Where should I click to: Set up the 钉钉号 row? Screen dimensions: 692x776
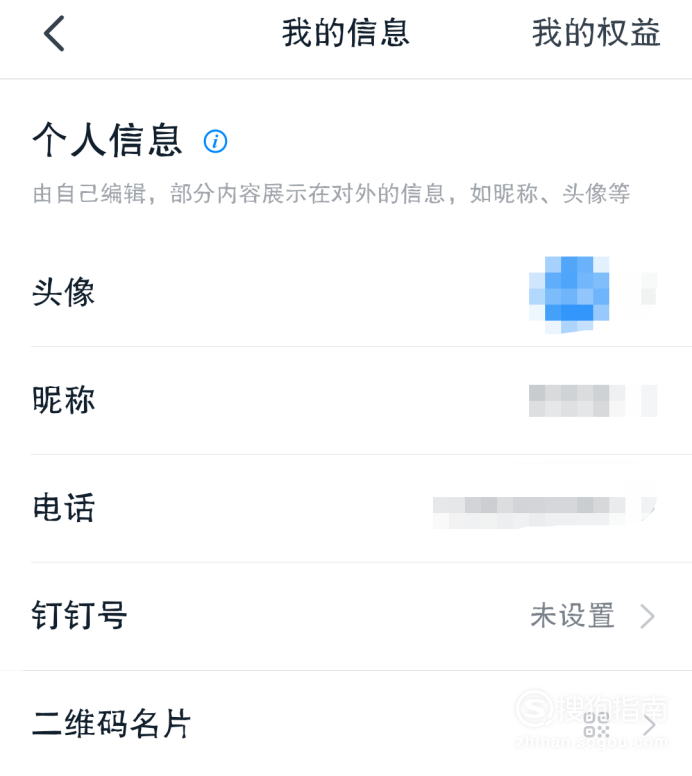point(345,616)
